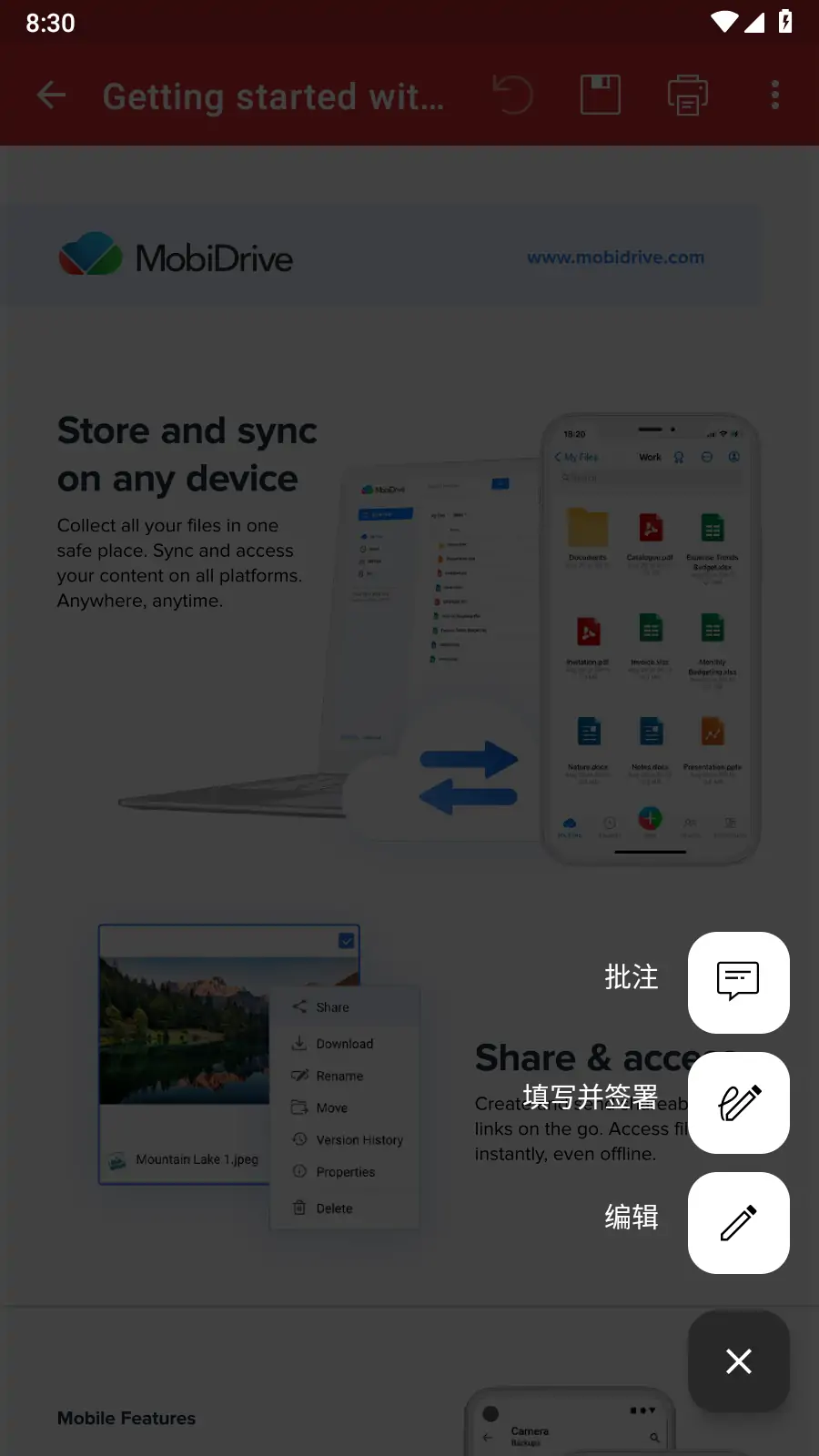819x1456 pixels.
Task: Choose the 填写并签署 fill and sign tool
Action: (x=738, y=1103)
